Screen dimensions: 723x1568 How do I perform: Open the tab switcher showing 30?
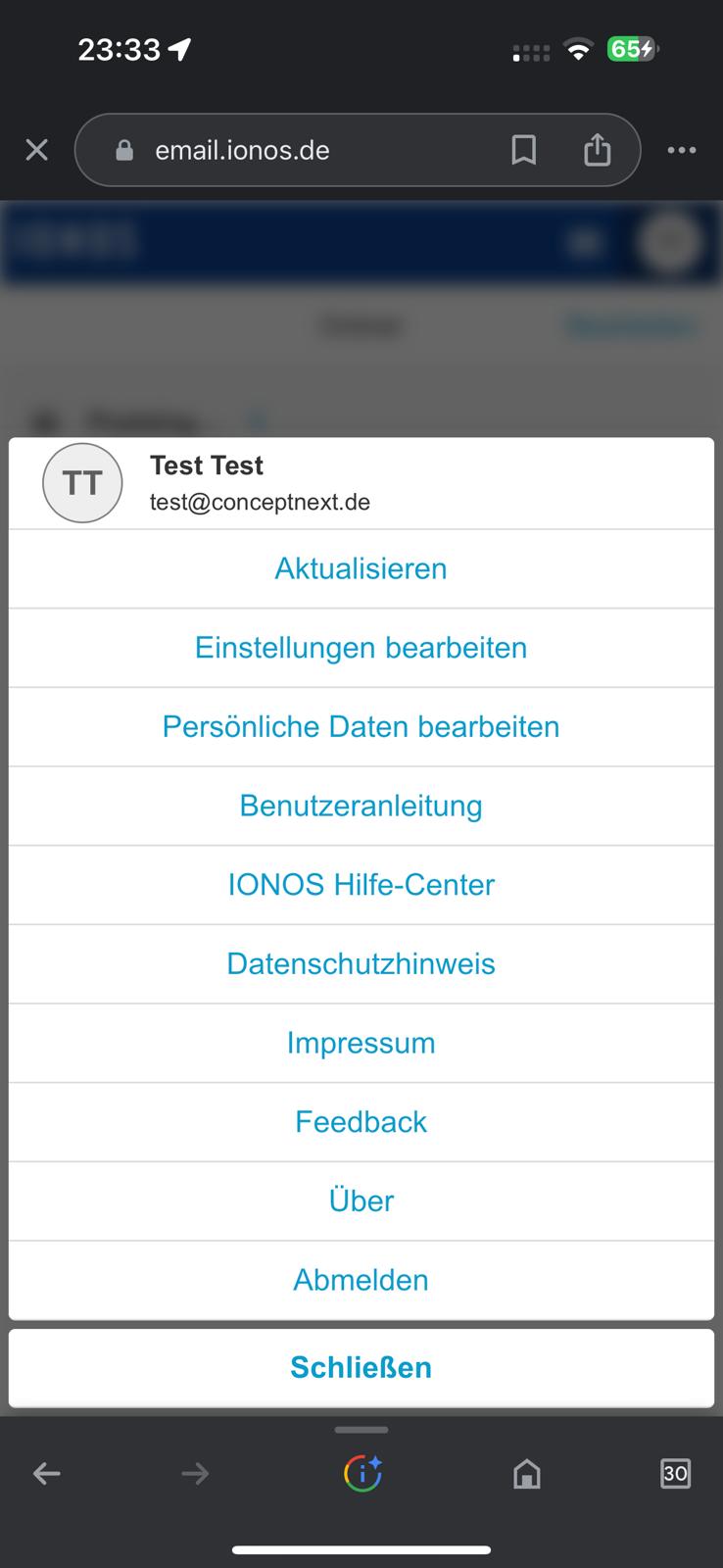[x=675, y=1473]
